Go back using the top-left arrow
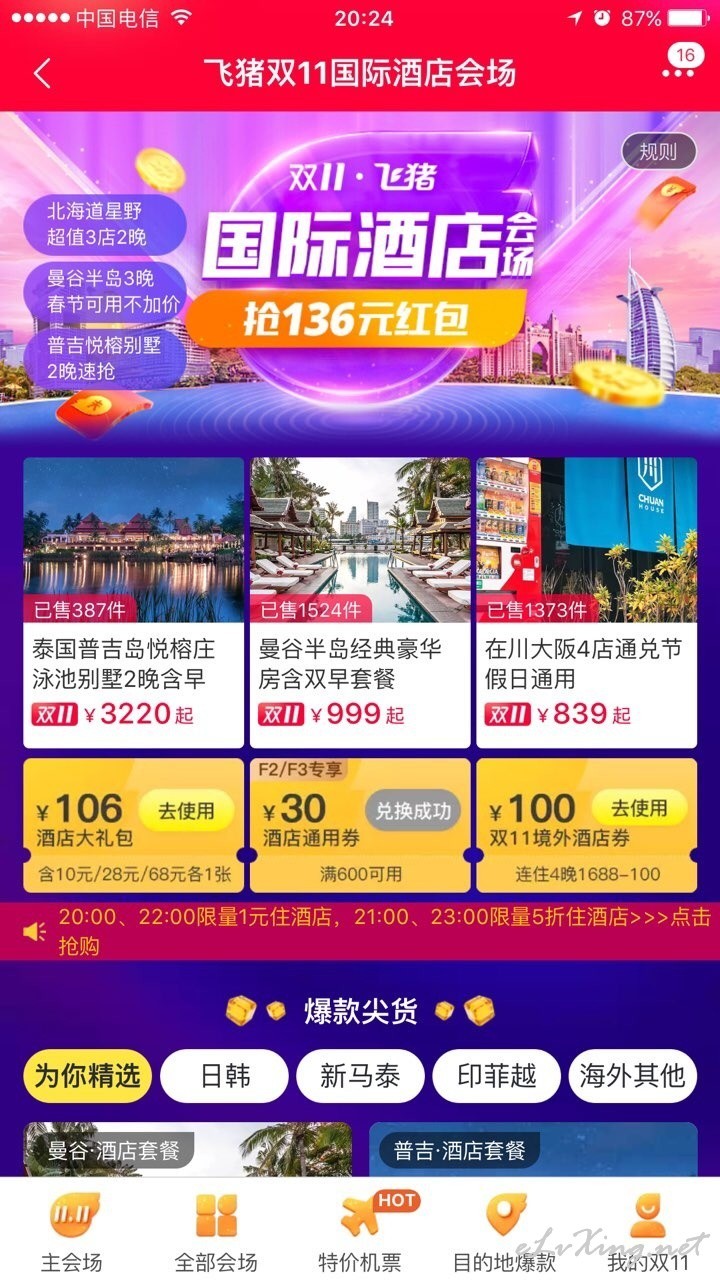720x1280 pixels. click(41, 74)
